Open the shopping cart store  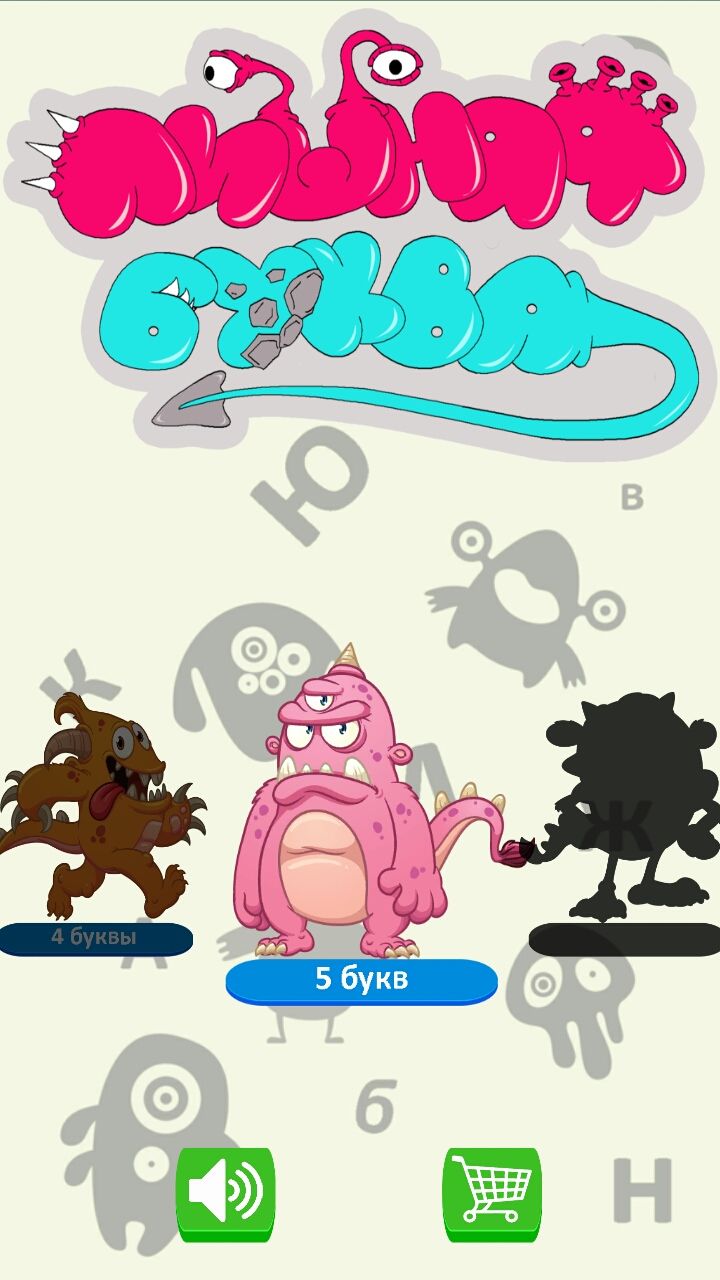coord(492,1192)
